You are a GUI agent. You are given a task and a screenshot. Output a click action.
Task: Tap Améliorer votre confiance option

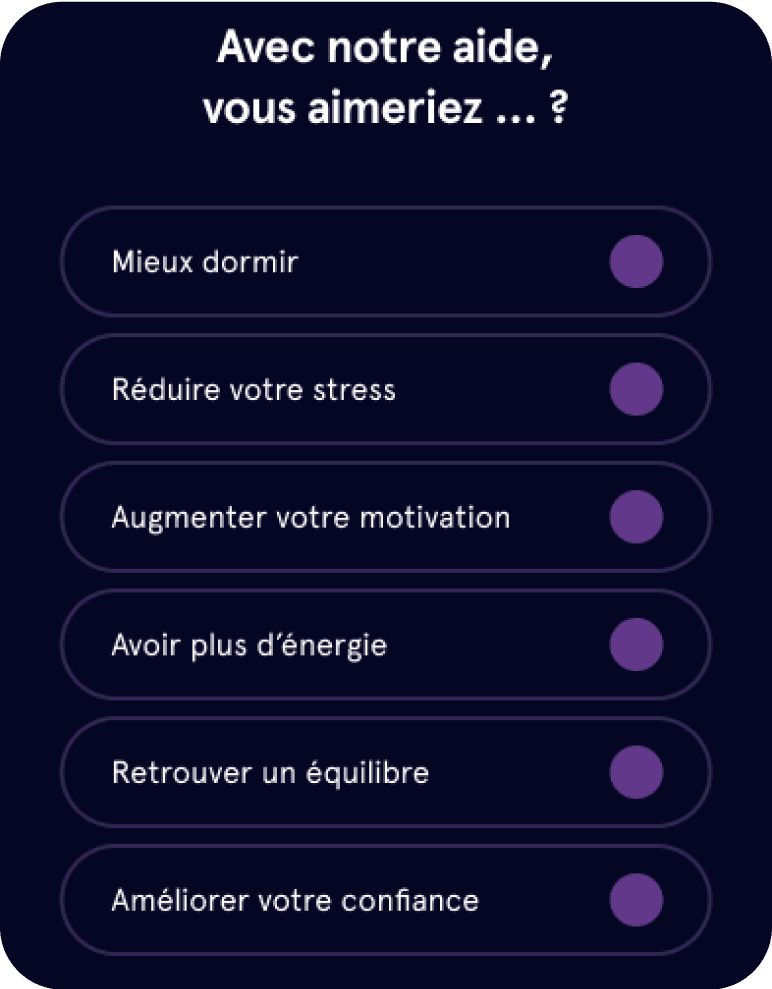point(386,900)
